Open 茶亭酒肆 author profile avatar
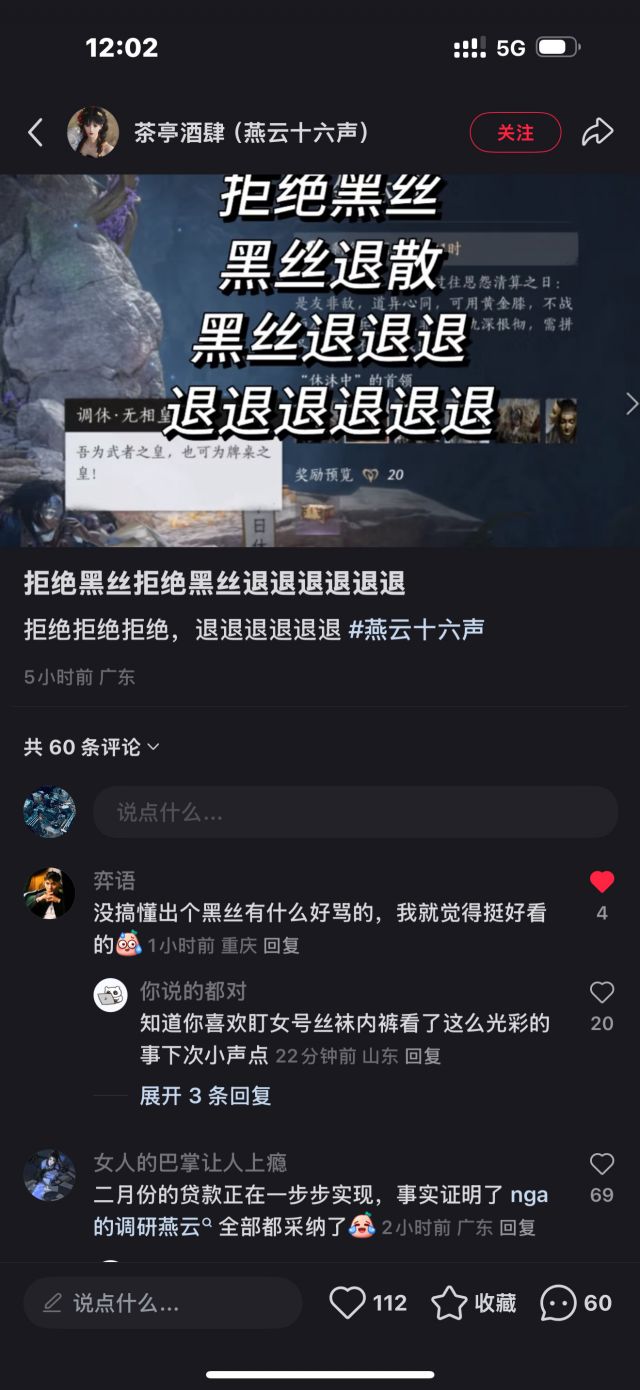Screen dimensions: 640x1390 [x=92, y=132]
